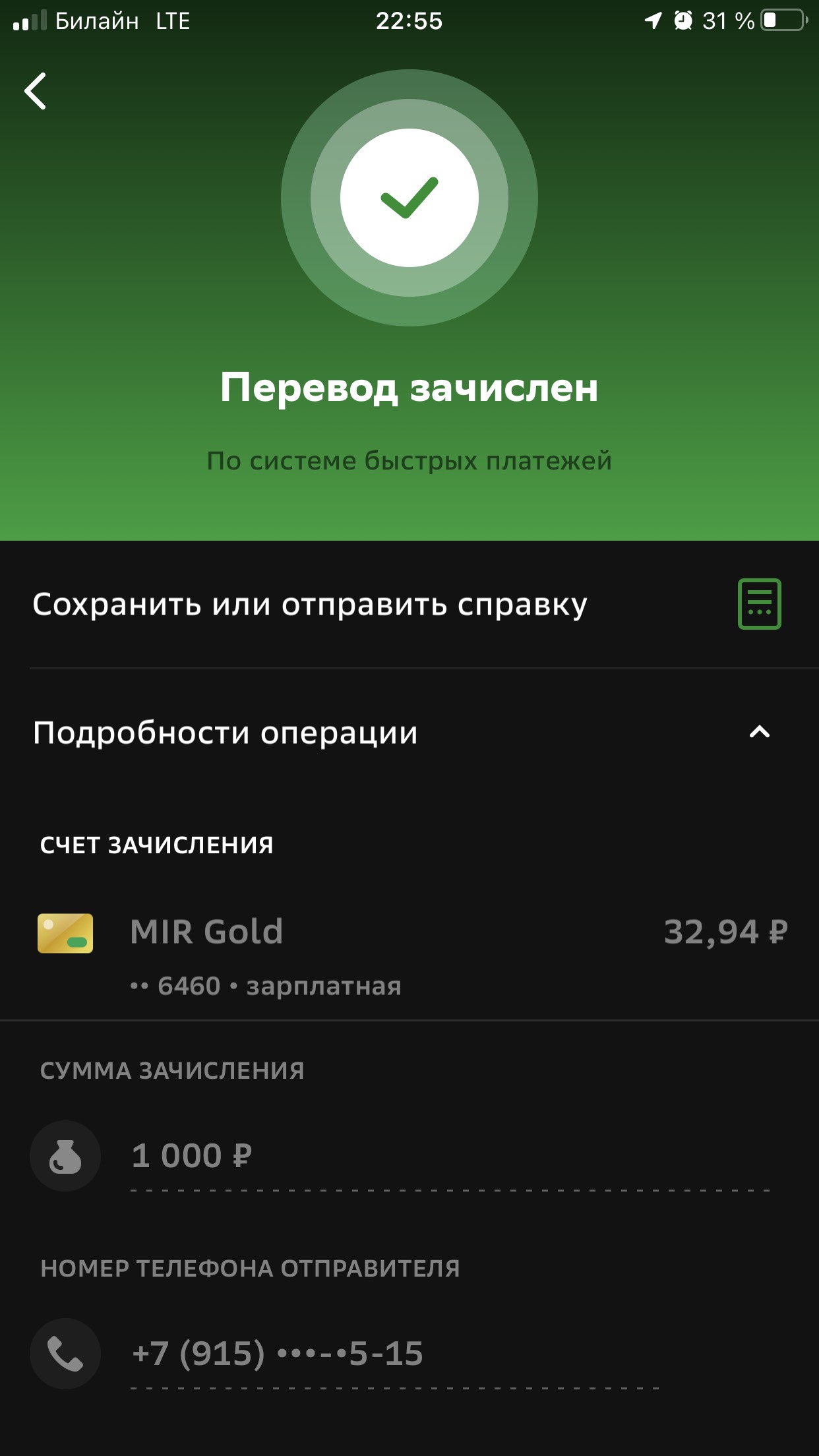Viewport: 819px width, 1456px height.
Task: Go back using the top-left arrow
Action: pos(36,91)
